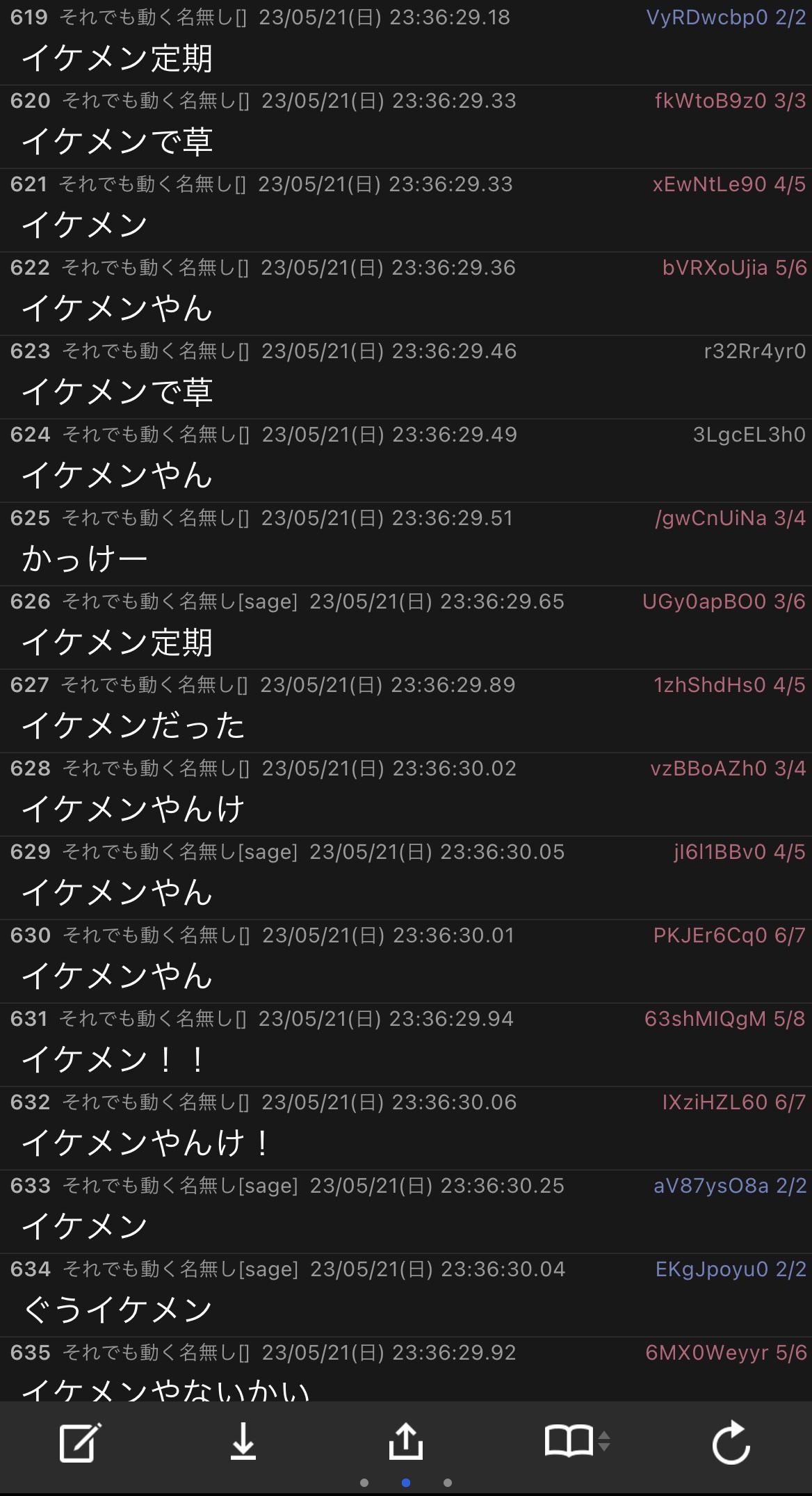
Task: Open post 634 ぐうイケメン
Action: [406, 1295]
